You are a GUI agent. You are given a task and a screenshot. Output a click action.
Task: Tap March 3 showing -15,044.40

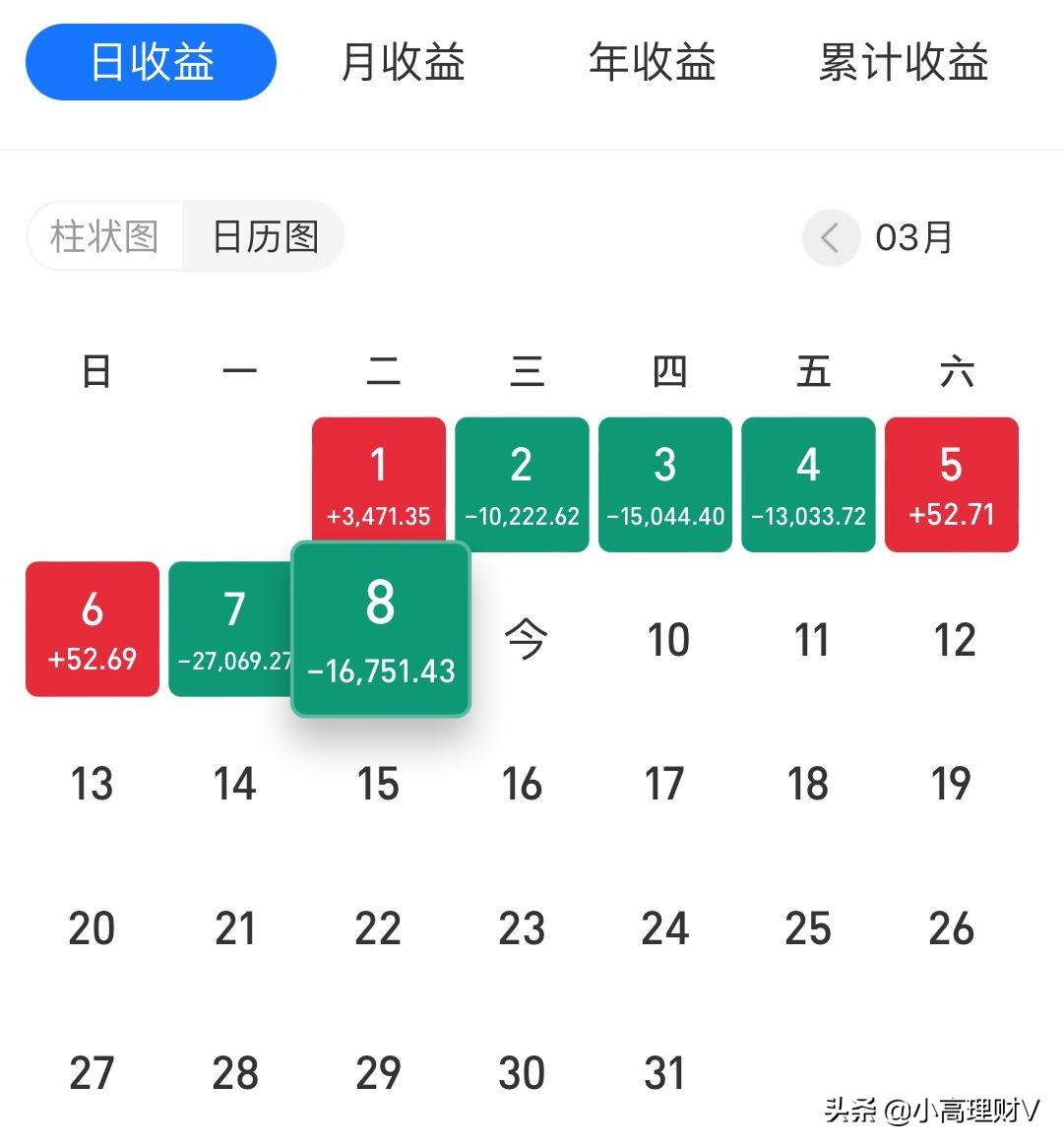click(665, 484)
